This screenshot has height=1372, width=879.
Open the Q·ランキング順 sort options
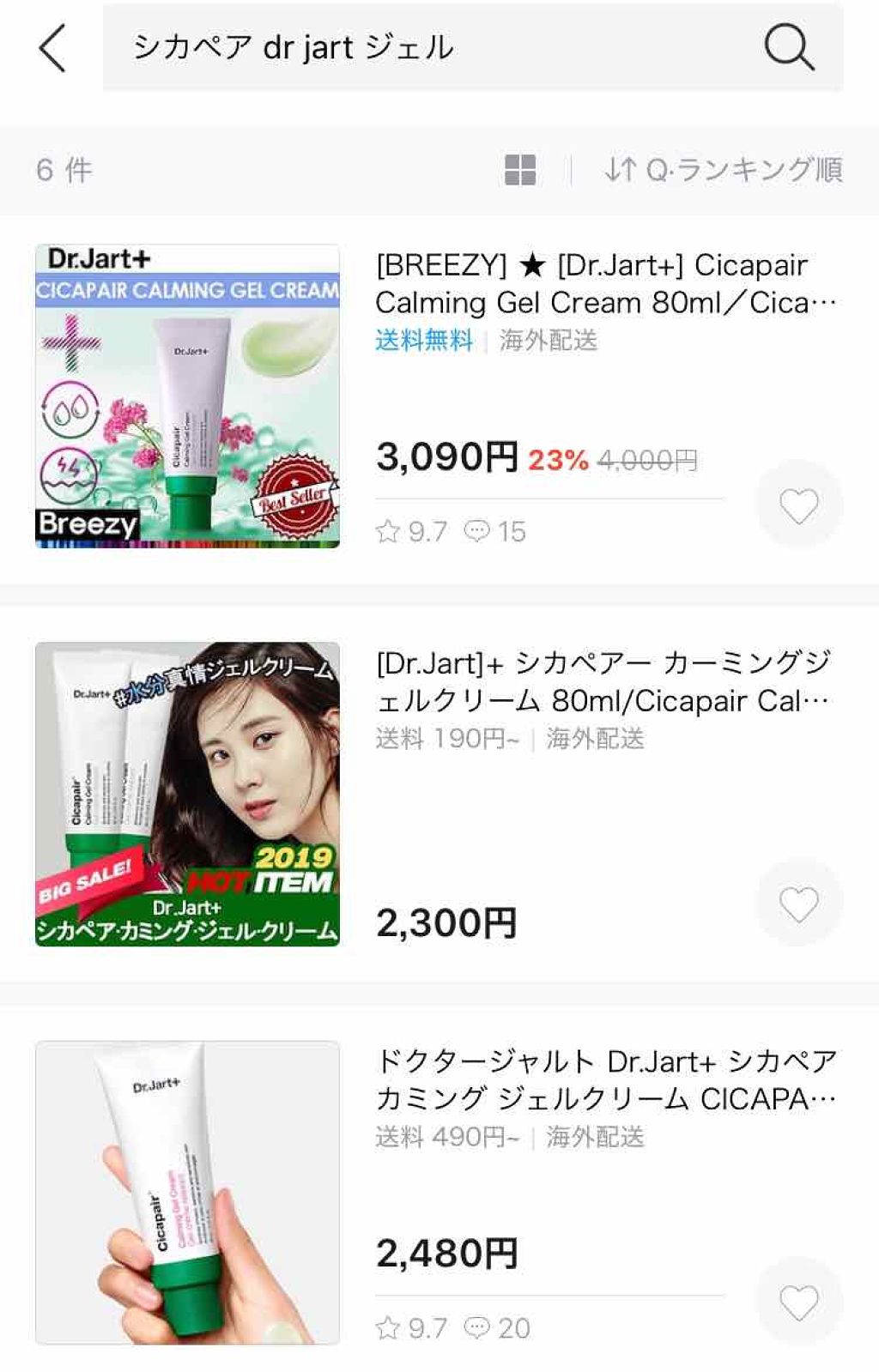[723, 170]
